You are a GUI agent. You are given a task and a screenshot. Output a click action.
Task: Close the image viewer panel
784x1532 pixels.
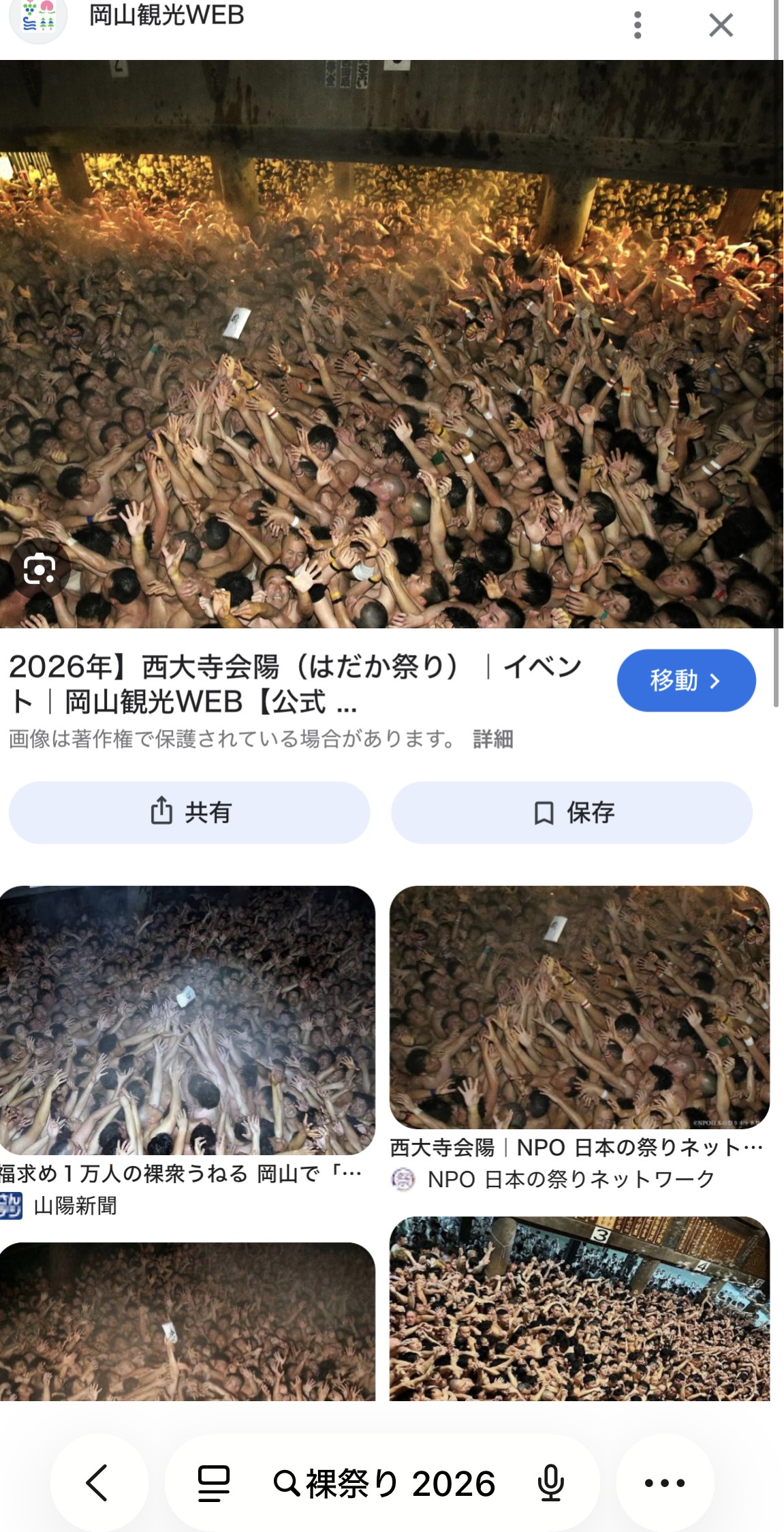point(721,25)
